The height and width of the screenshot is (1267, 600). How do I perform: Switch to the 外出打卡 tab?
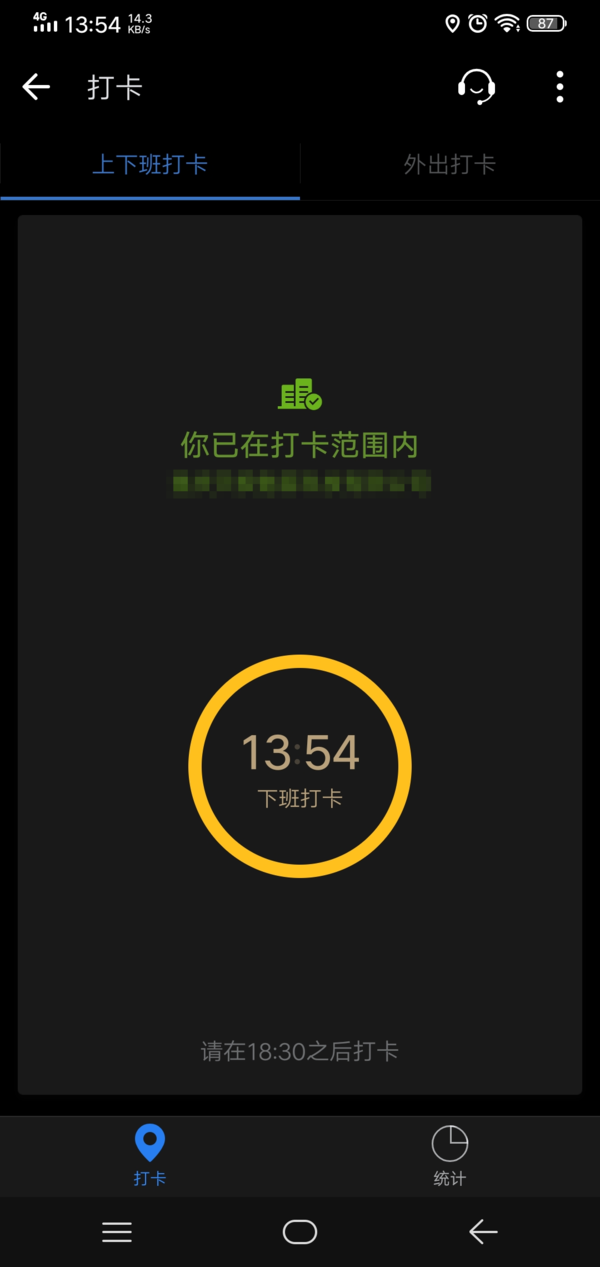coord(449,165)
